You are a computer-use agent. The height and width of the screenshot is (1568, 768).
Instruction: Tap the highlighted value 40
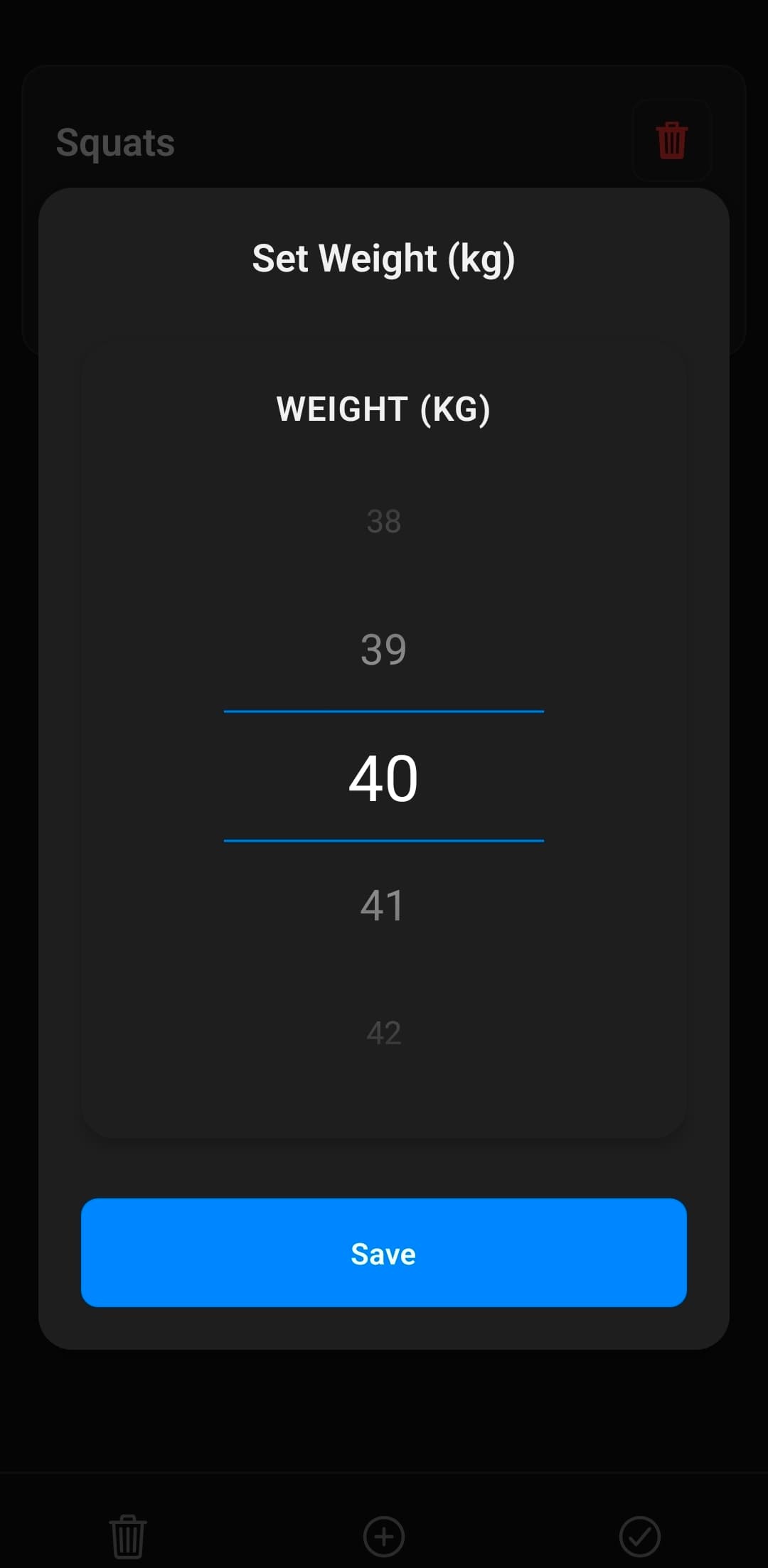pos(383,777)
